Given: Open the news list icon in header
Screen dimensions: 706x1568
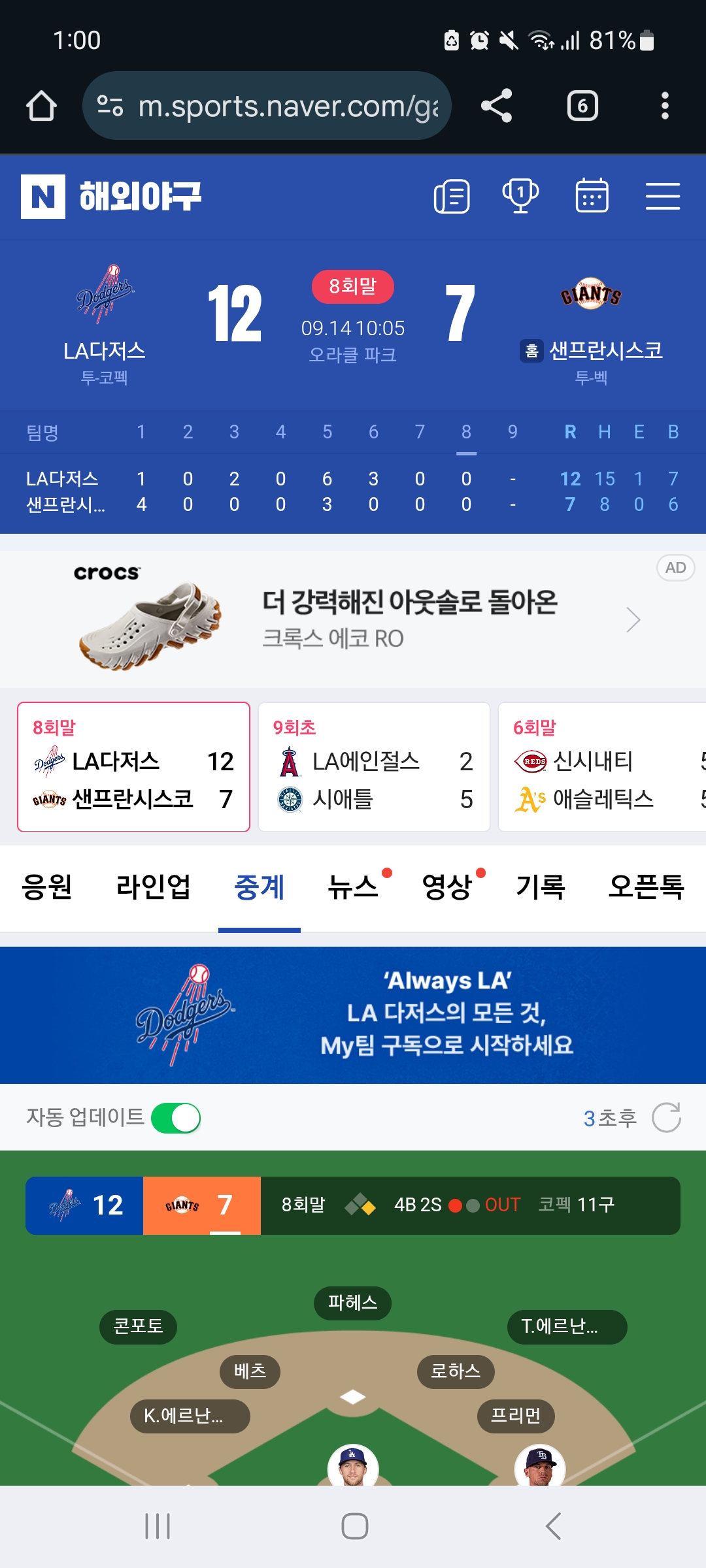Looking at the screenshot, I should pyautogui.click(x=452, y=197).
